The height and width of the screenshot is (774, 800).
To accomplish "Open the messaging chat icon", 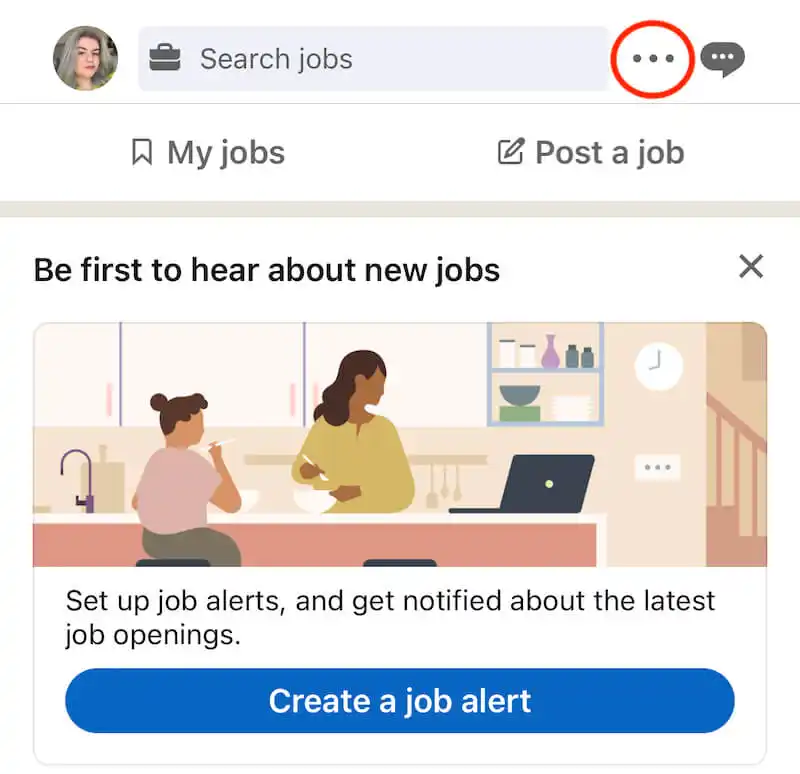I will point(722,59).
